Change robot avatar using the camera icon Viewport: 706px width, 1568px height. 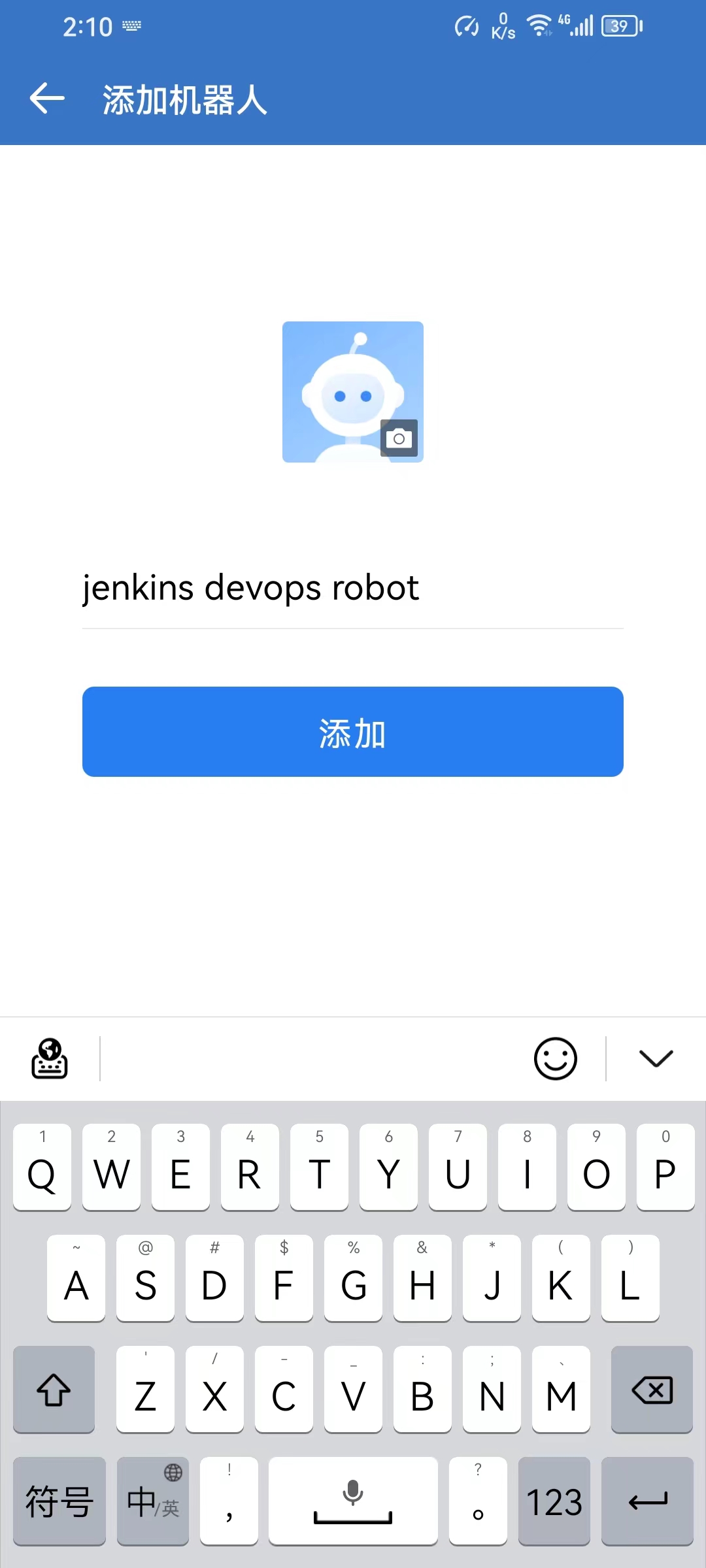pyautogui.click(x=399, y=438)
